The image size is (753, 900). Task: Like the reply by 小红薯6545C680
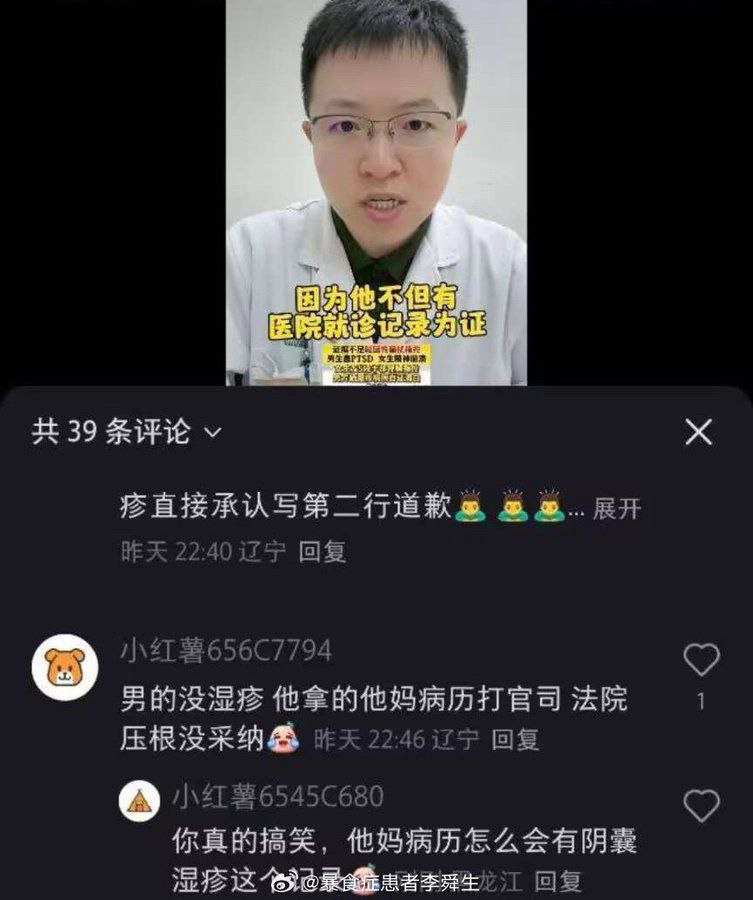pyautogui.click(x=700, y=806)
